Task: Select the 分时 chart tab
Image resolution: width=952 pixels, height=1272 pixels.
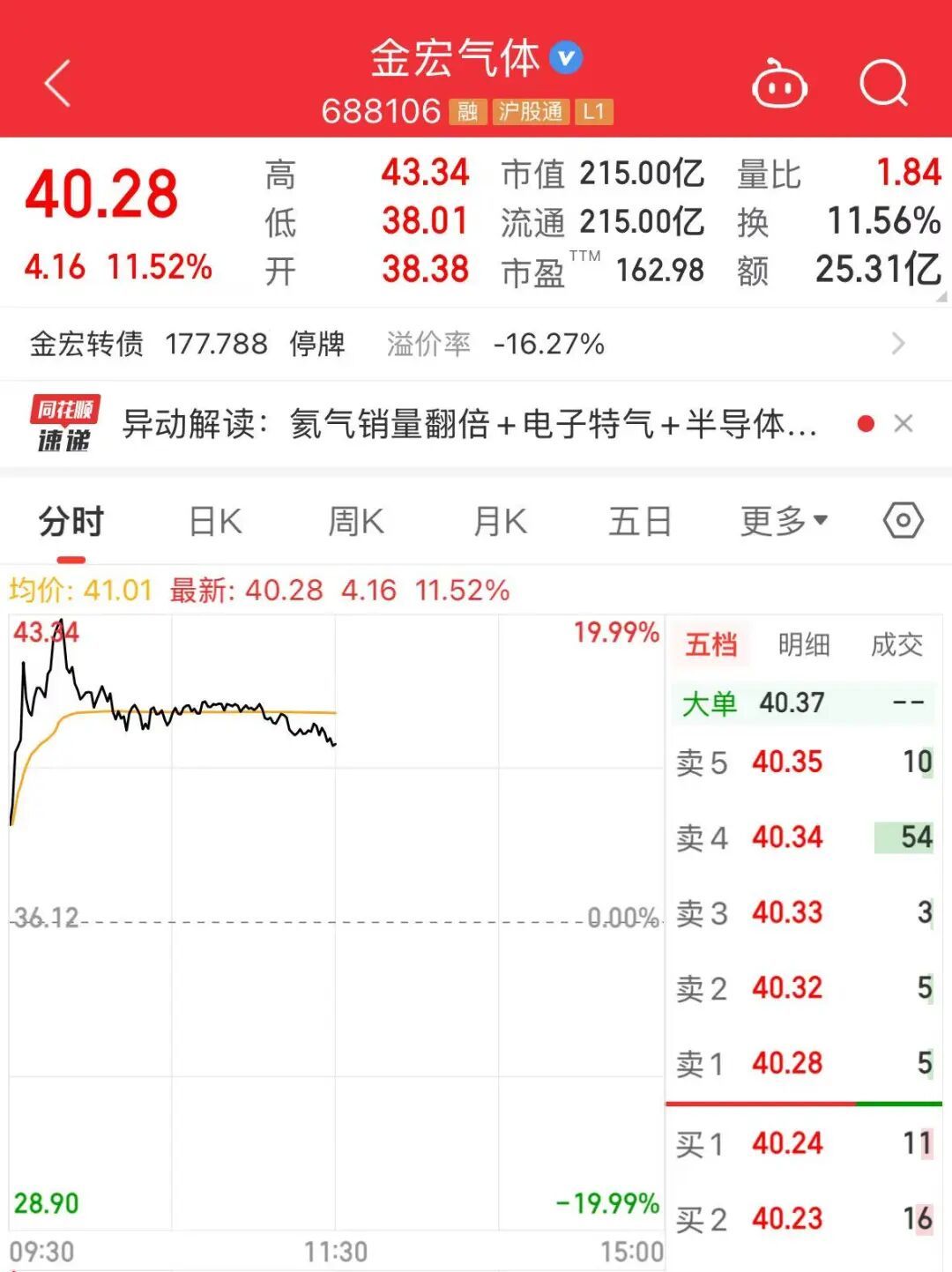Action: click(71, 522)
